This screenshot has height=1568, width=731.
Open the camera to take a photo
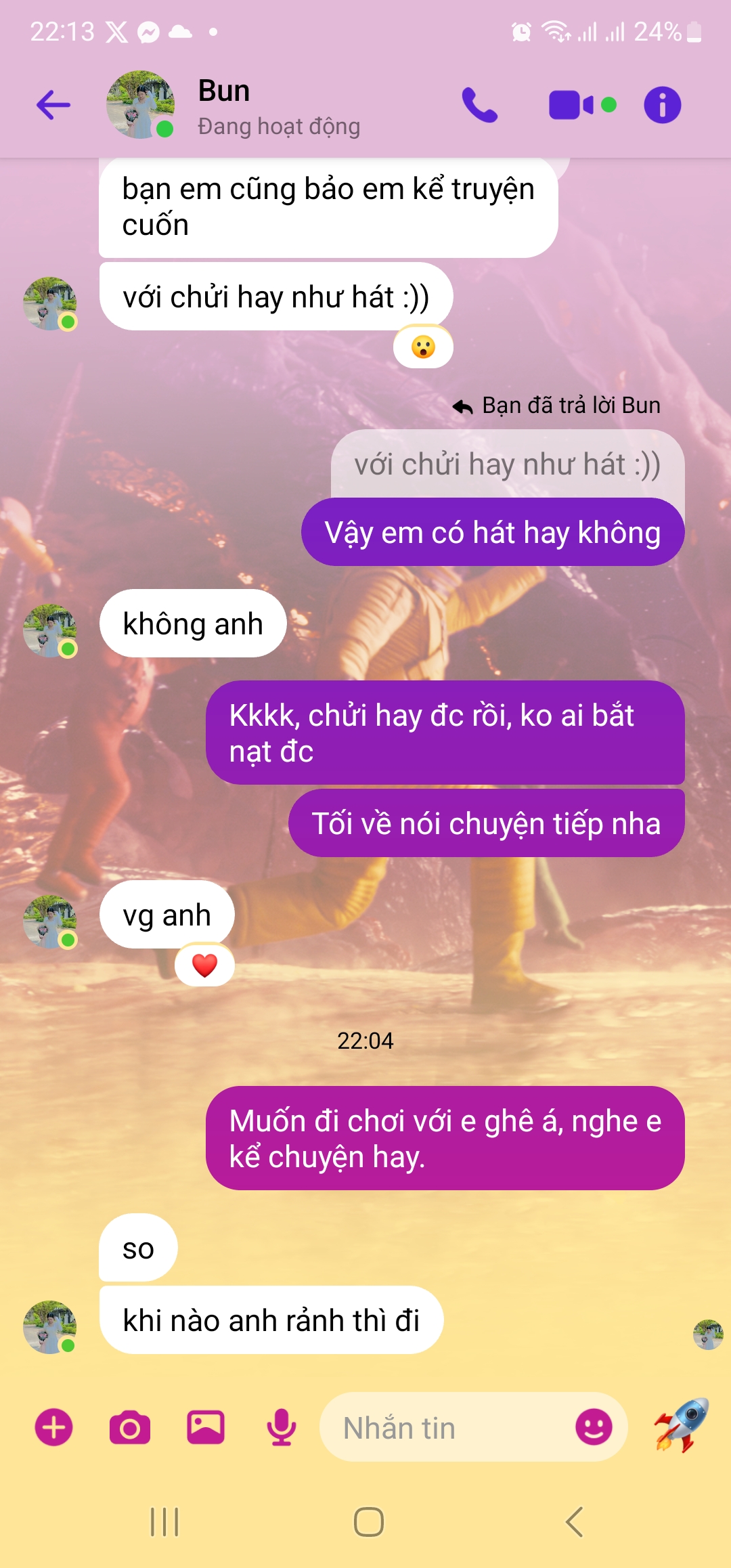click(x=130, y=1427)
